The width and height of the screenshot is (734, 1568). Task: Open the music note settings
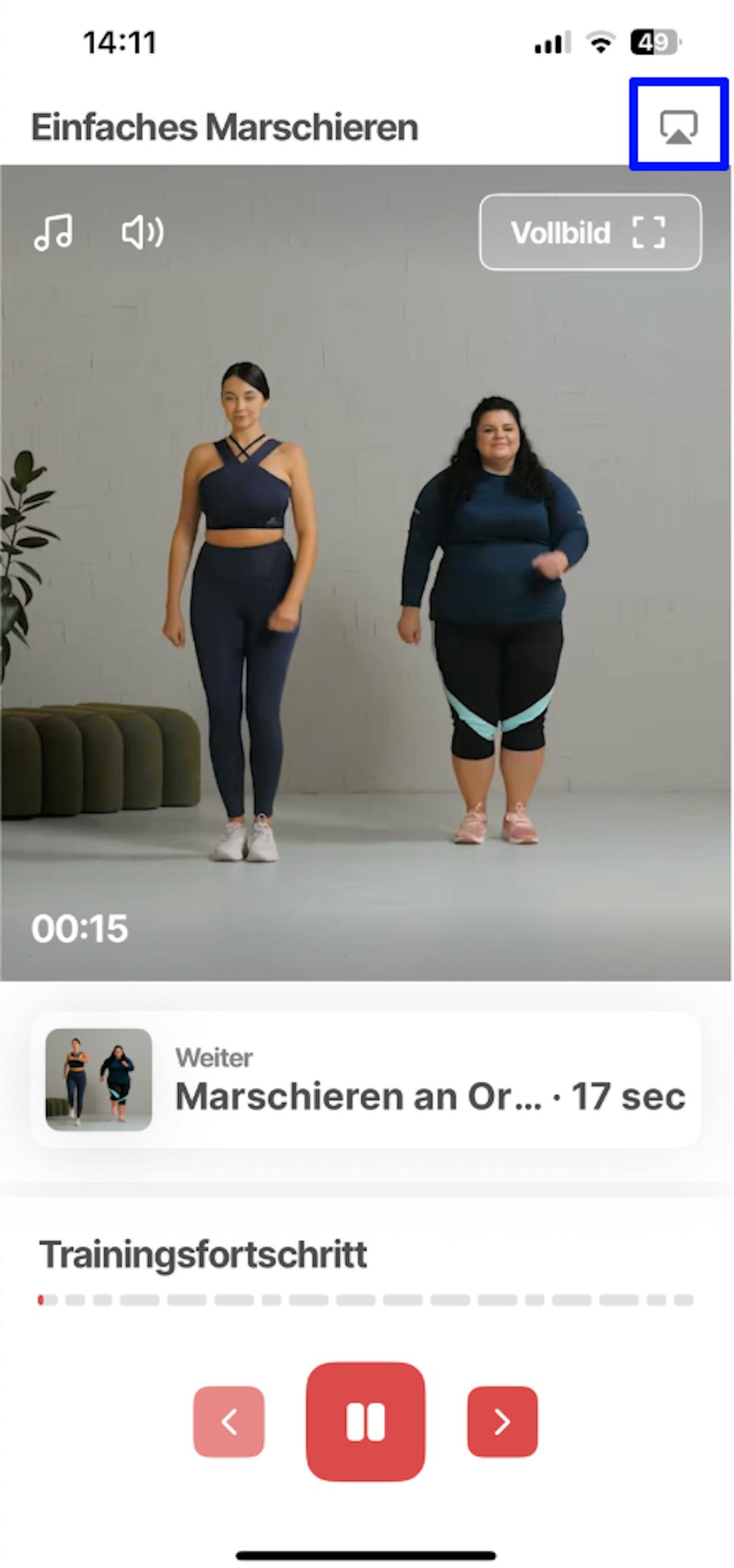(54, 232)
